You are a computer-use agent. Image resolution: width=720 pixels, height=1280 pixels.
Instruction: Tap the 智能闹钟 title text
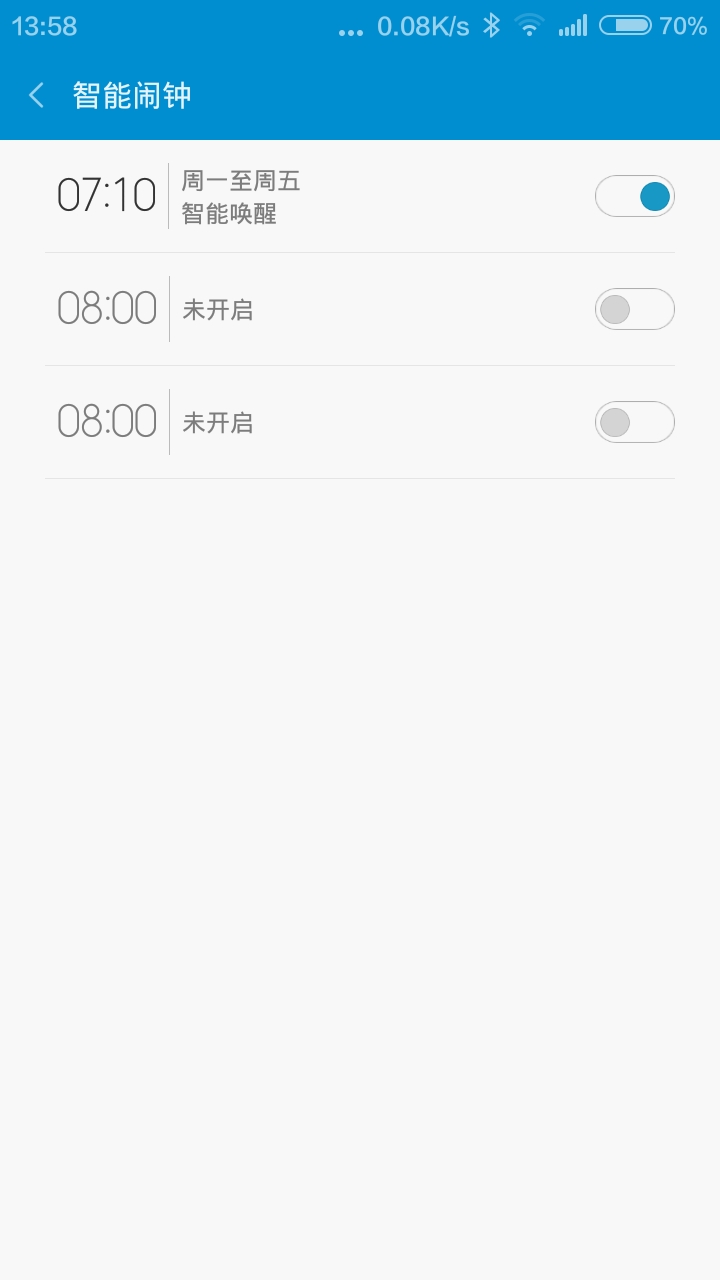[x=130, y=94]
